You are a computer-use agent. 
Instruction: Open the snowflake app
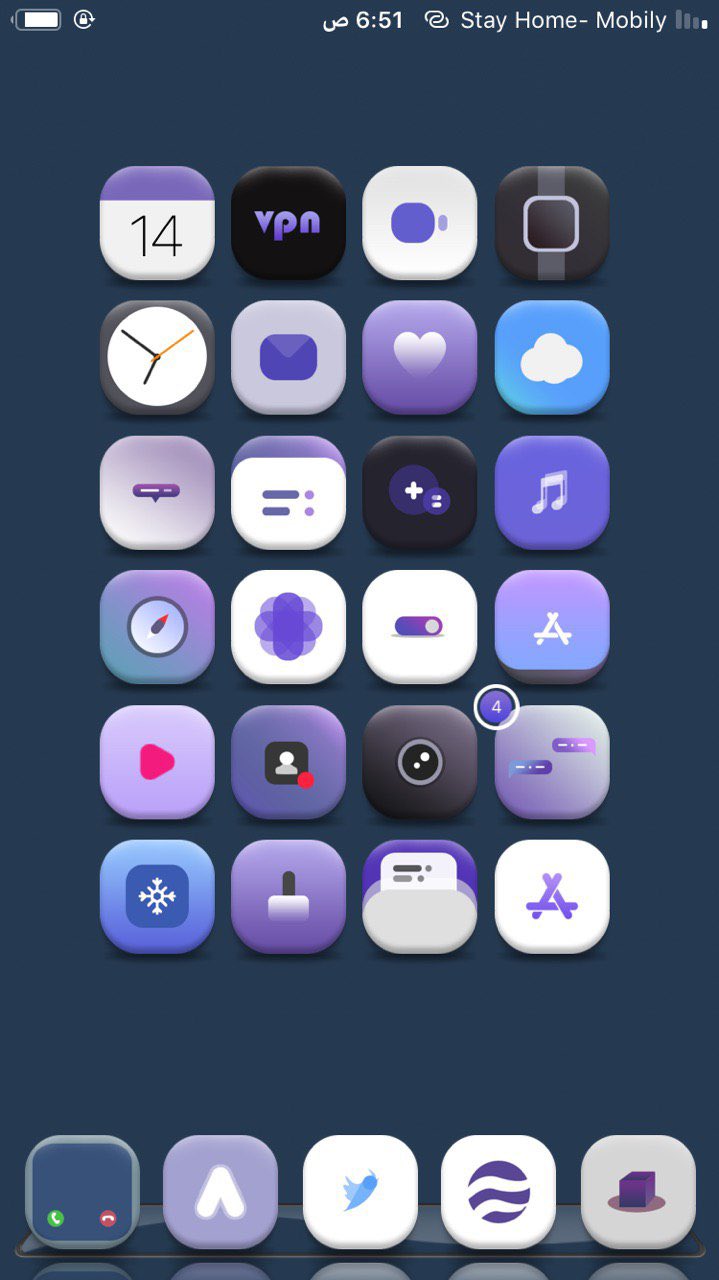click(x=157, y=897)
